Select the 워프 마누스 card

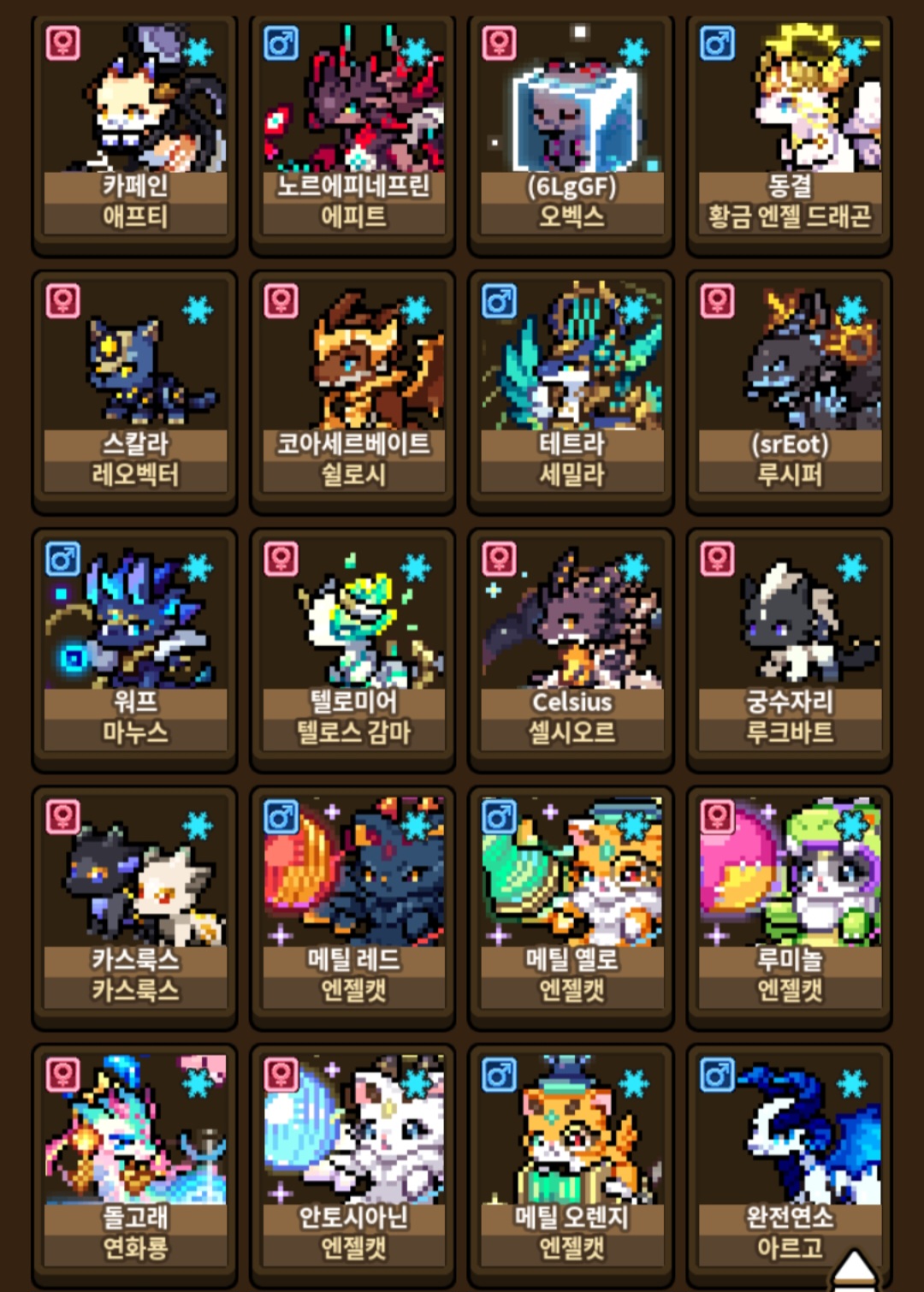tap(134, 650)
